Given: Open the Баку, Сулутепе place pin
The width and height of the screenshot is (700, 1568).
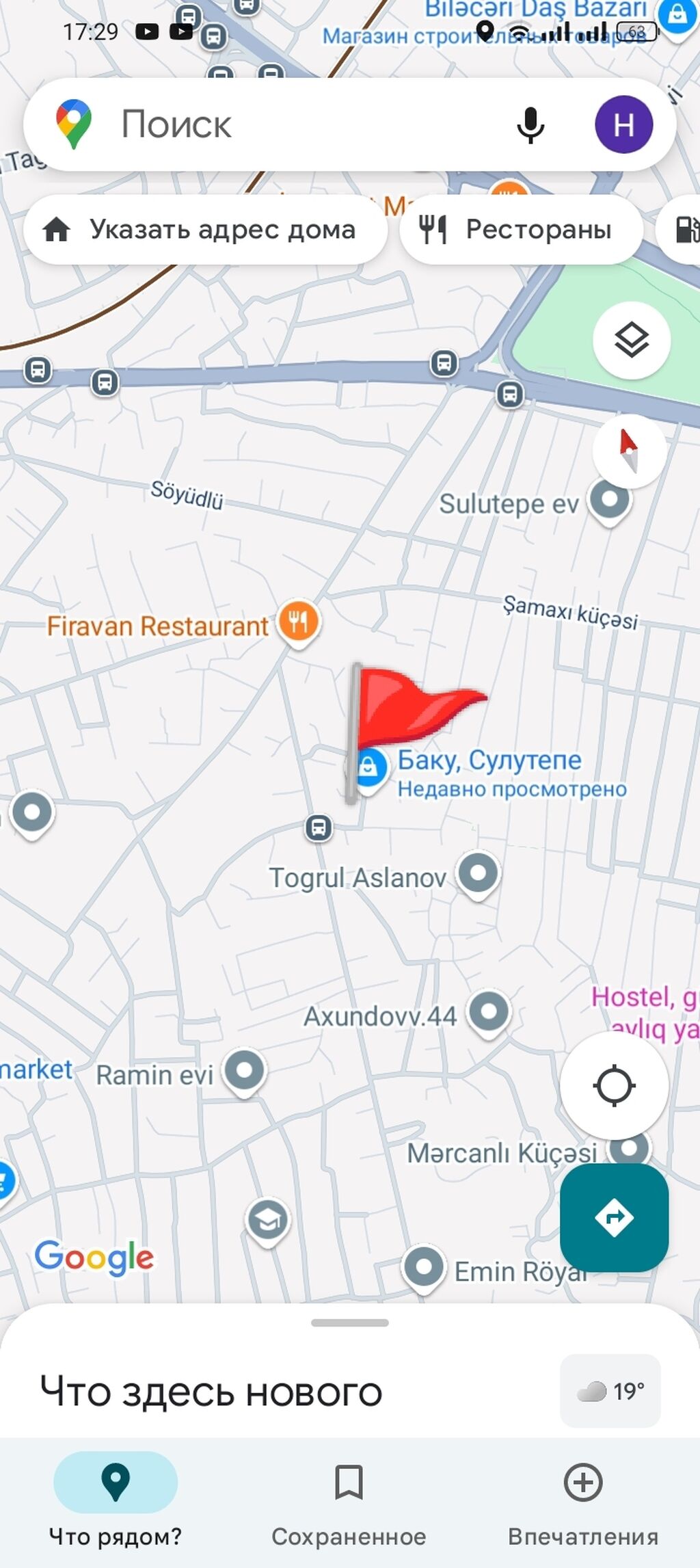Looking at the screenshot, I should (x=369, y=767).
